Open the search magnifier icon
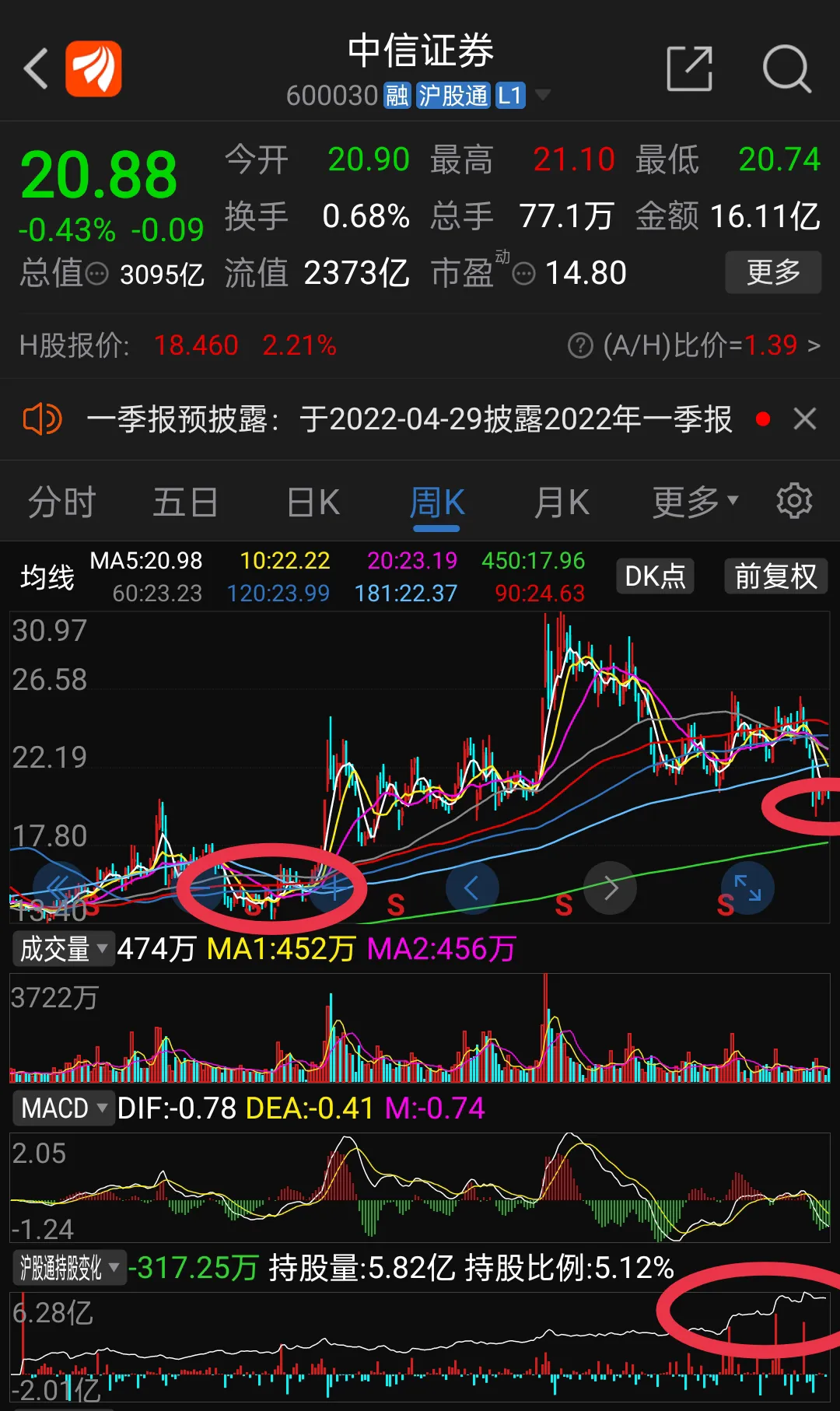The width and height of the screenshot is (840, 1411). [786, 68]
